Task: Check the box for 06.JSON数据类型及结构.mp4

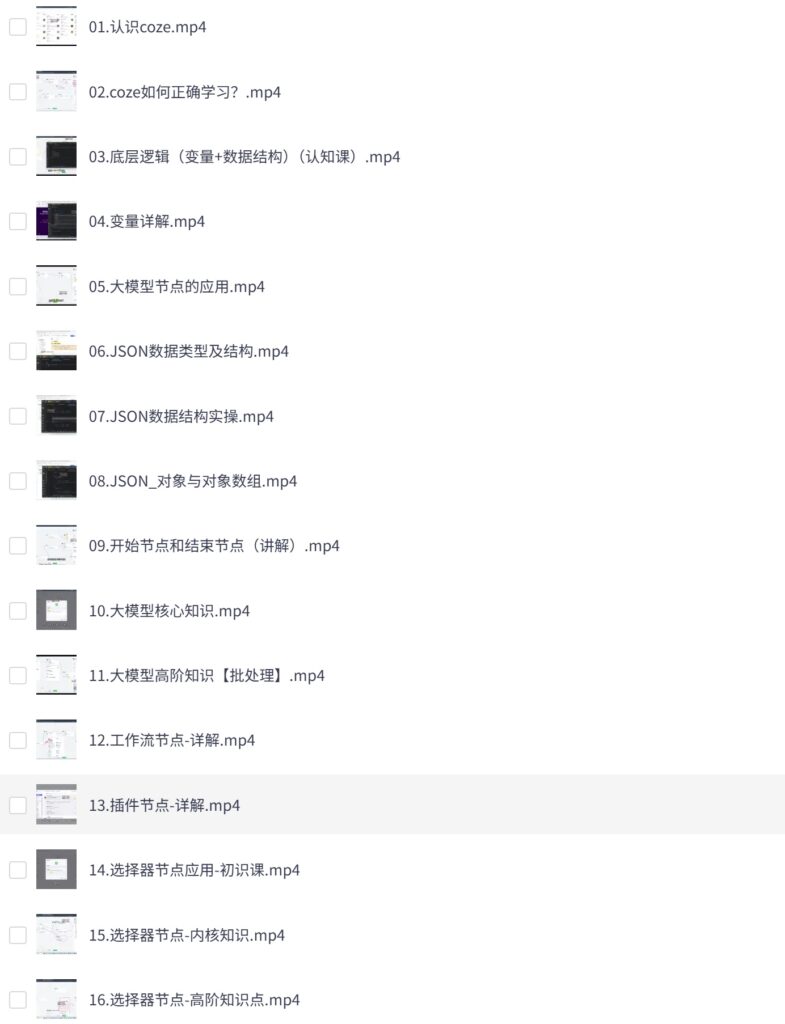Action: [x=18, y=351]
